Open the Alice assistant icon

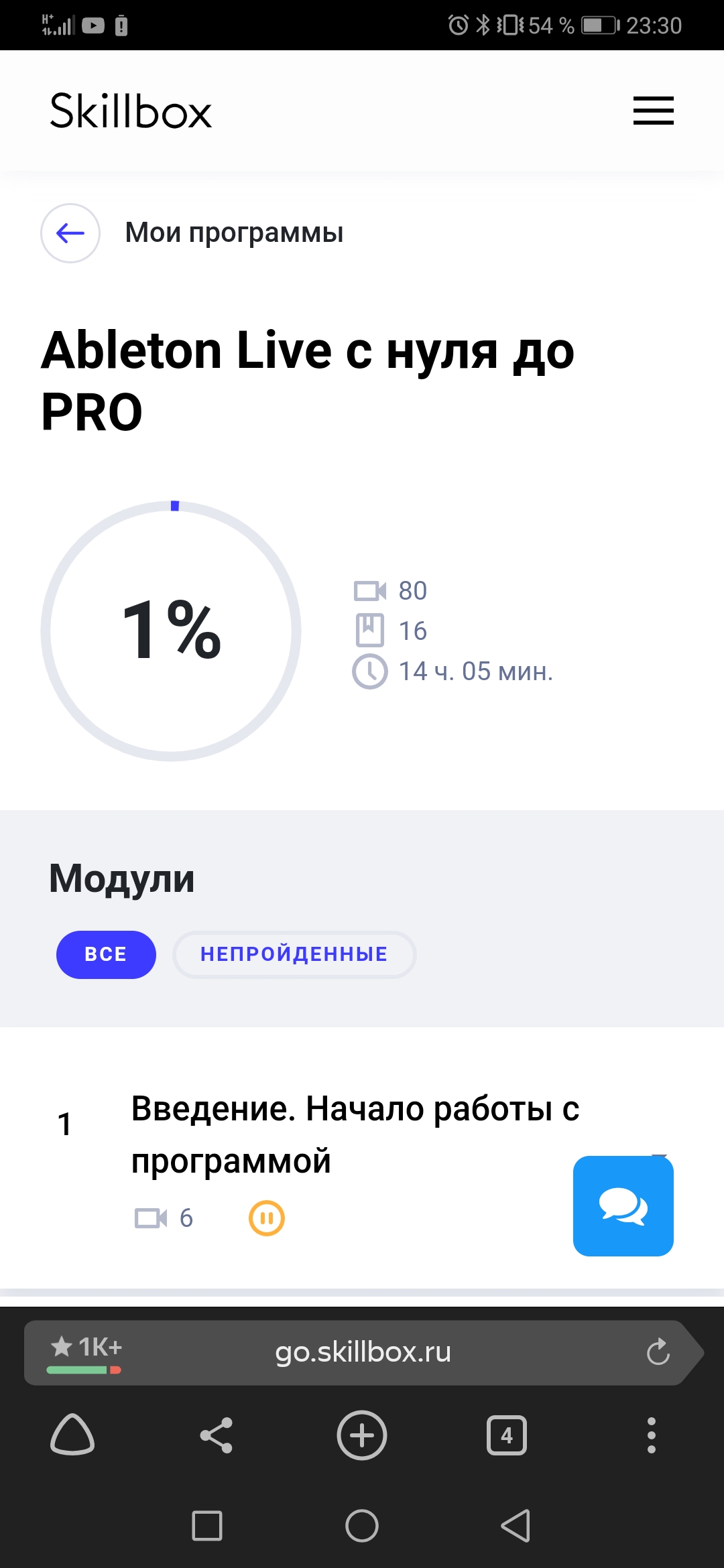pyautogui.click(x=72, y=1435)
